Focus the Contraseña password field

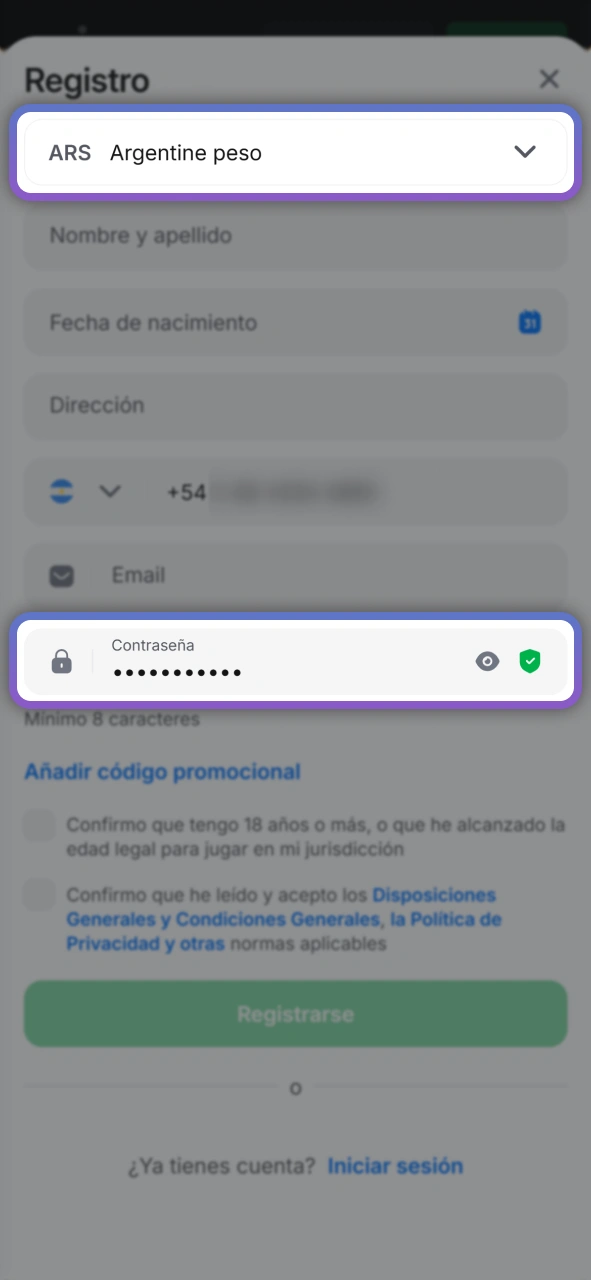point(295,661)
